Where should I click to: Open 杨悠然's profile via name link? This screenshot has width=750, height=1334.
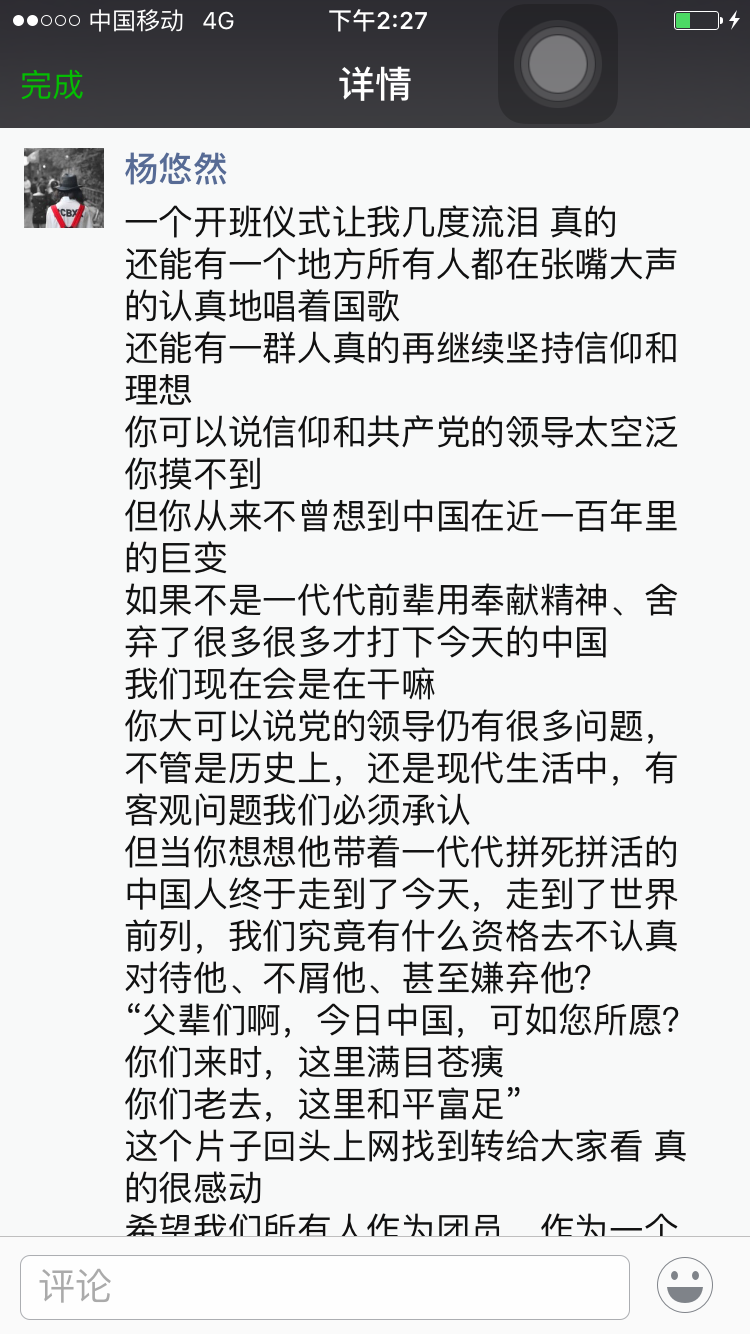[x=176, y=169]
